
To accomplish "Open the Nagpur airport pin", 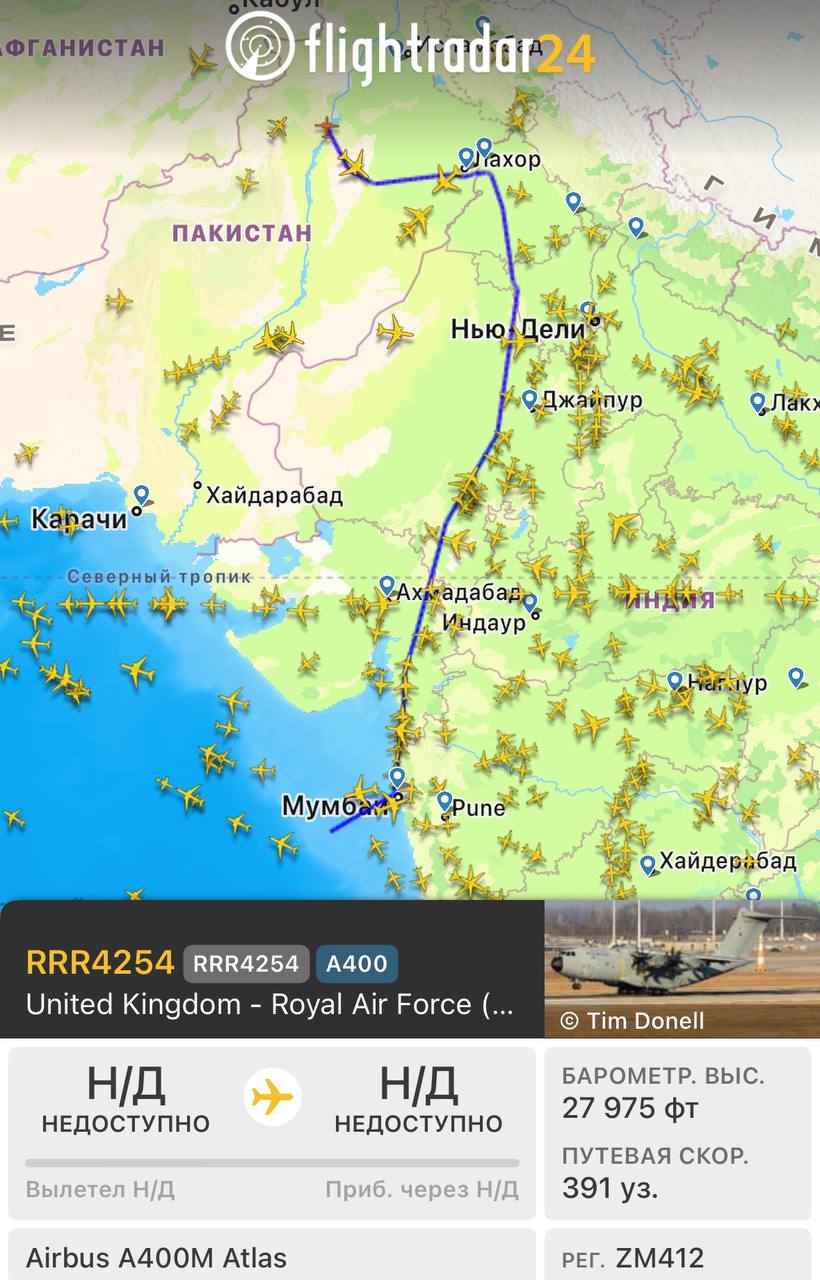I will pos(676,681).
